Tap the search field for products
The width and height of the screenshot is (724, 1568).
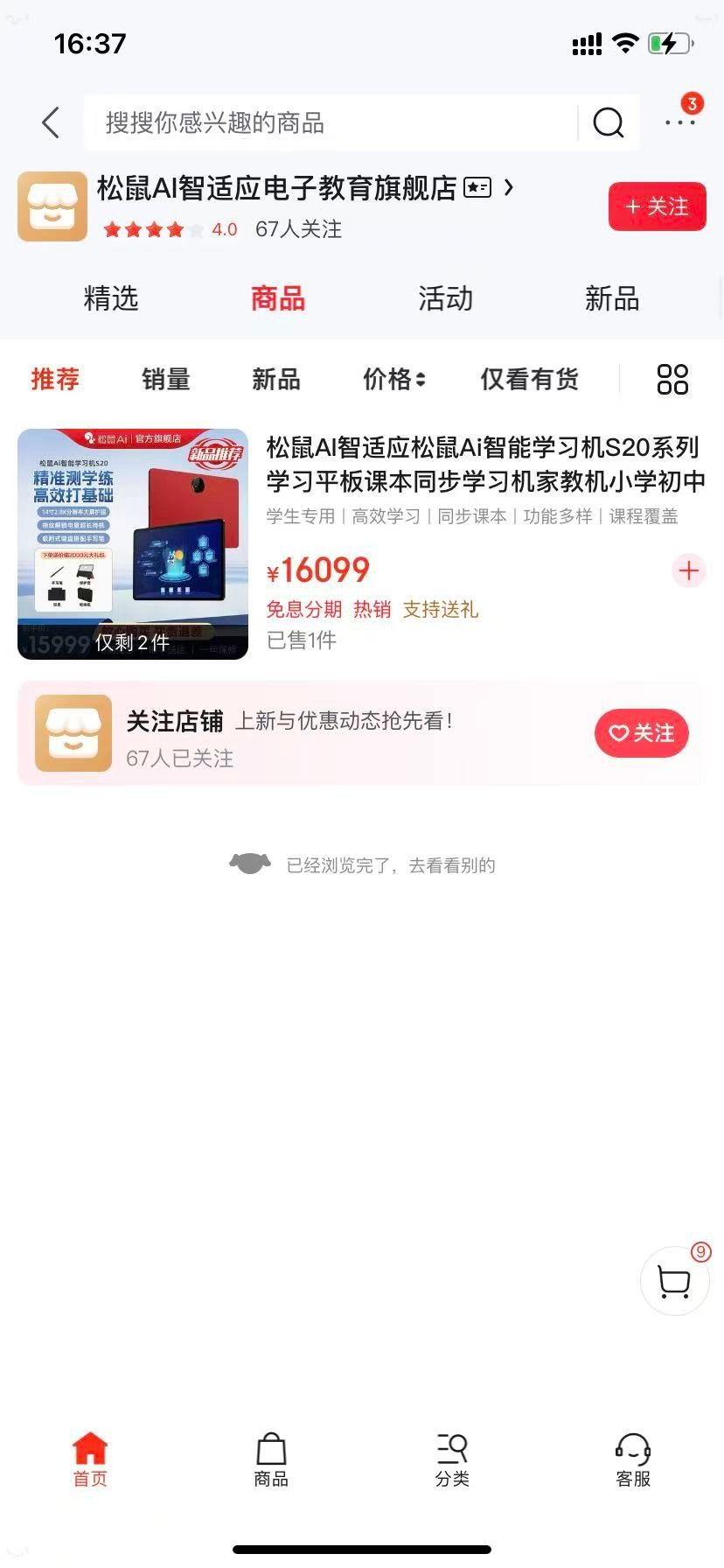pyautogui.click(x=332, y=123)
